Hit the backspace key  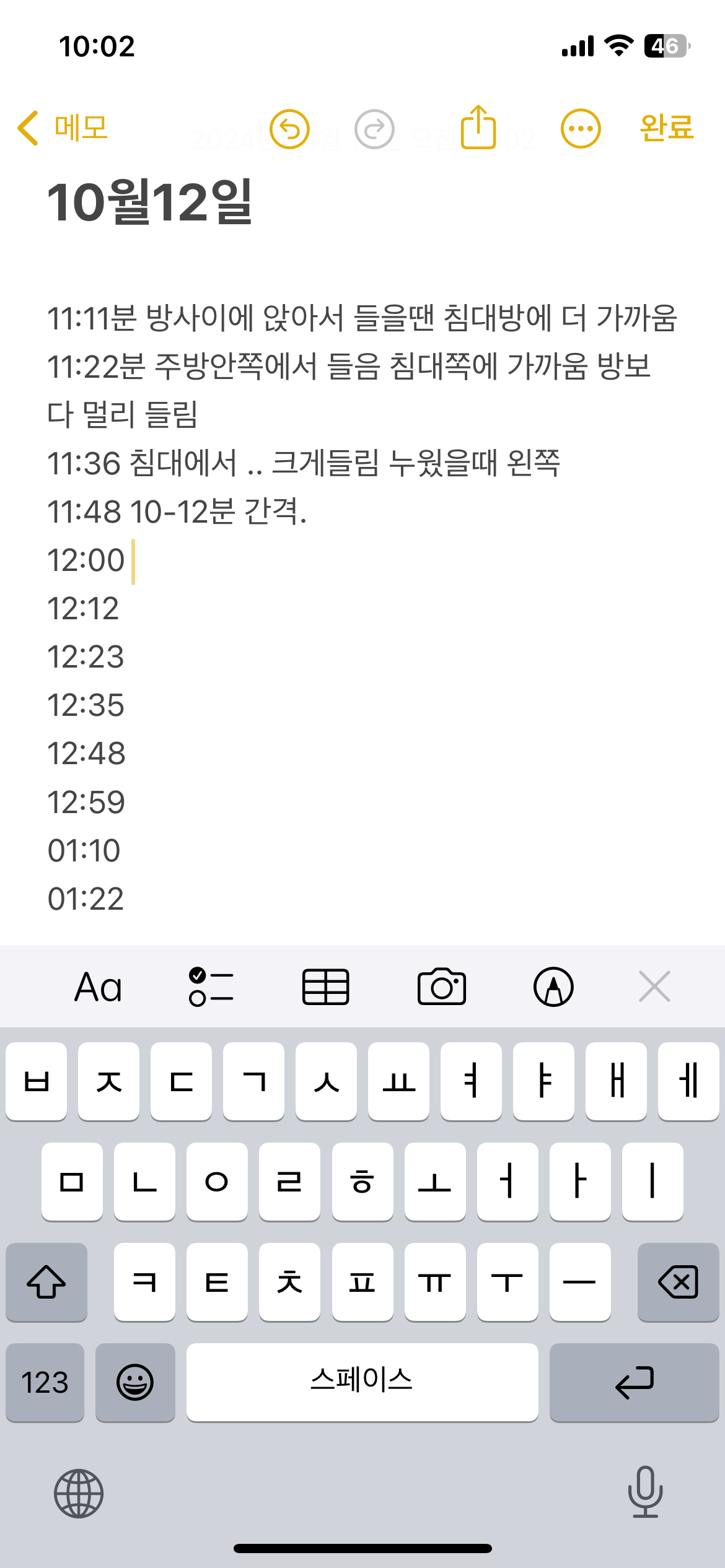tap(678, 1282)
